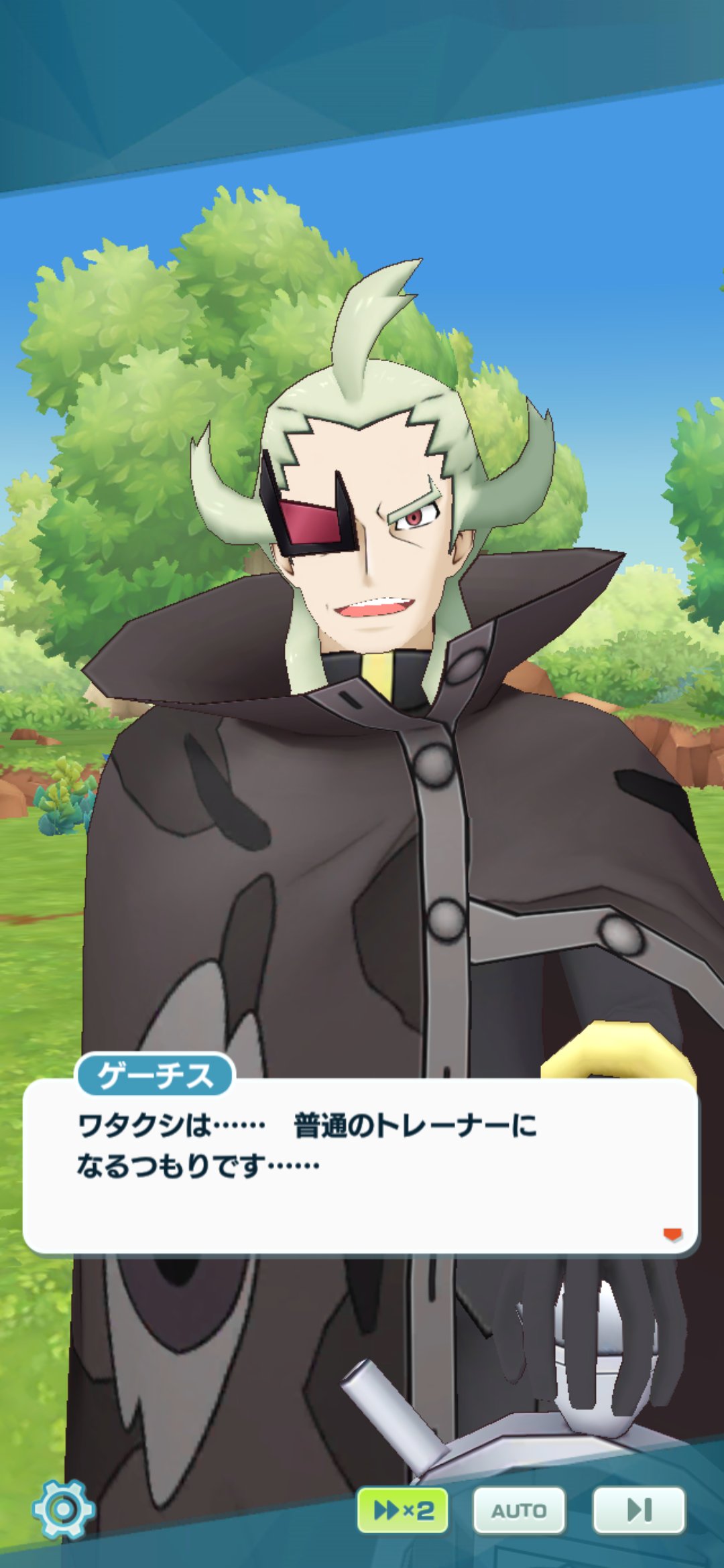Screen dimensions: 724x1568
Task: Advance Ghetsis's dialogue box
Action: click(361, 1166)
